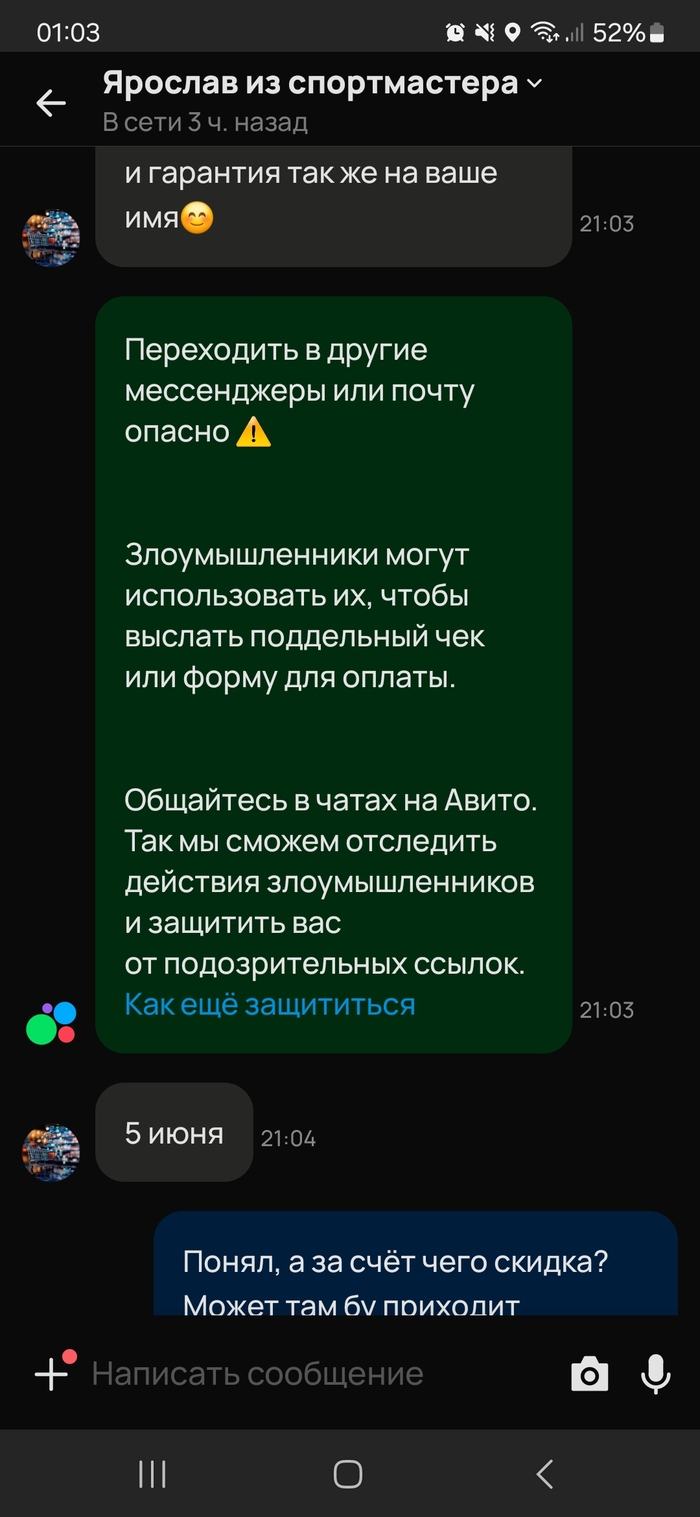Go to the system home screen
Viewport: 700px width, 1517px height.
348,1473
